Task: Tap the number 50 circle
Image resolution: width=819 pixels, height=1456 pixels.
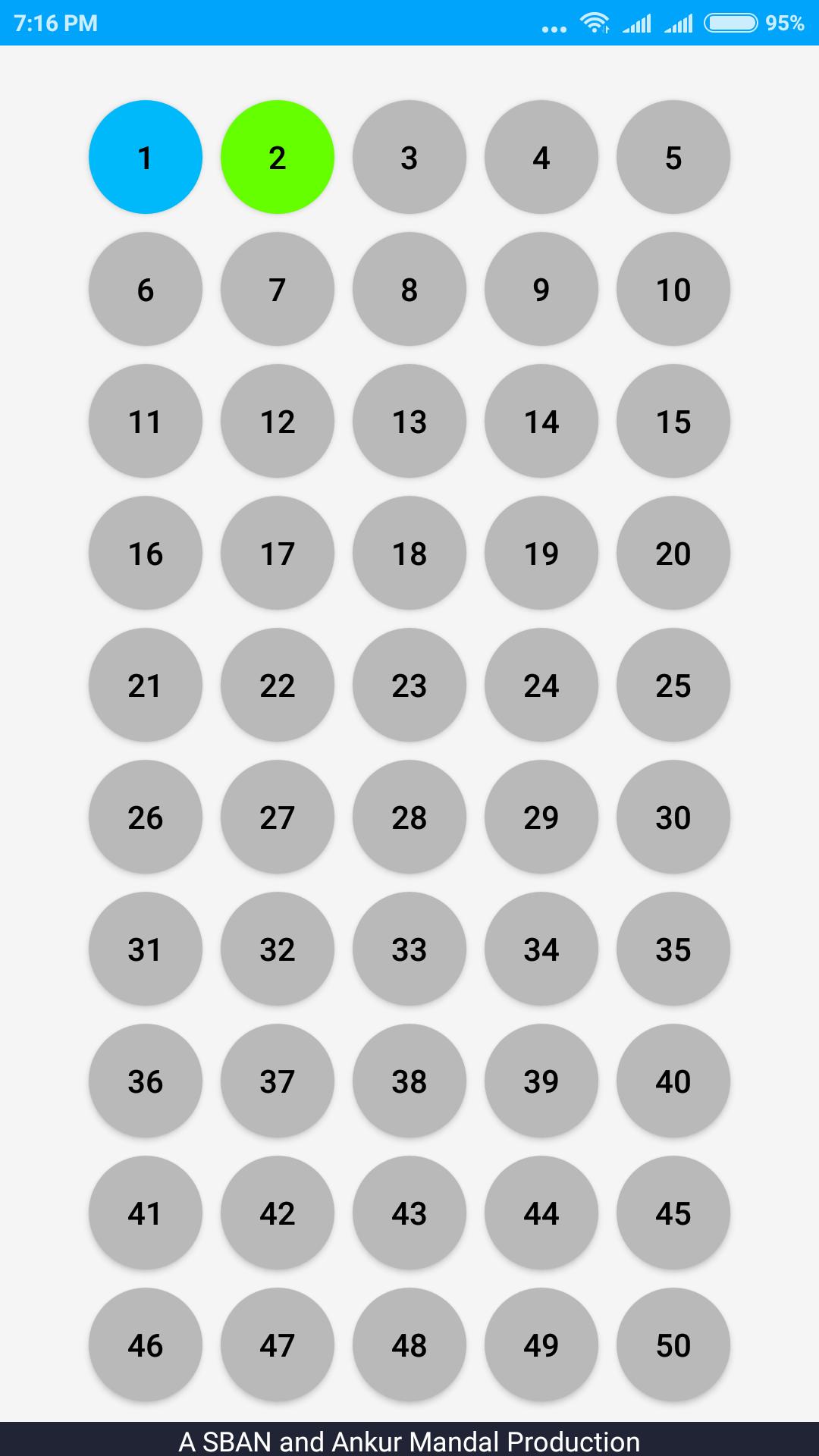Action: (x=673, y=1345)
